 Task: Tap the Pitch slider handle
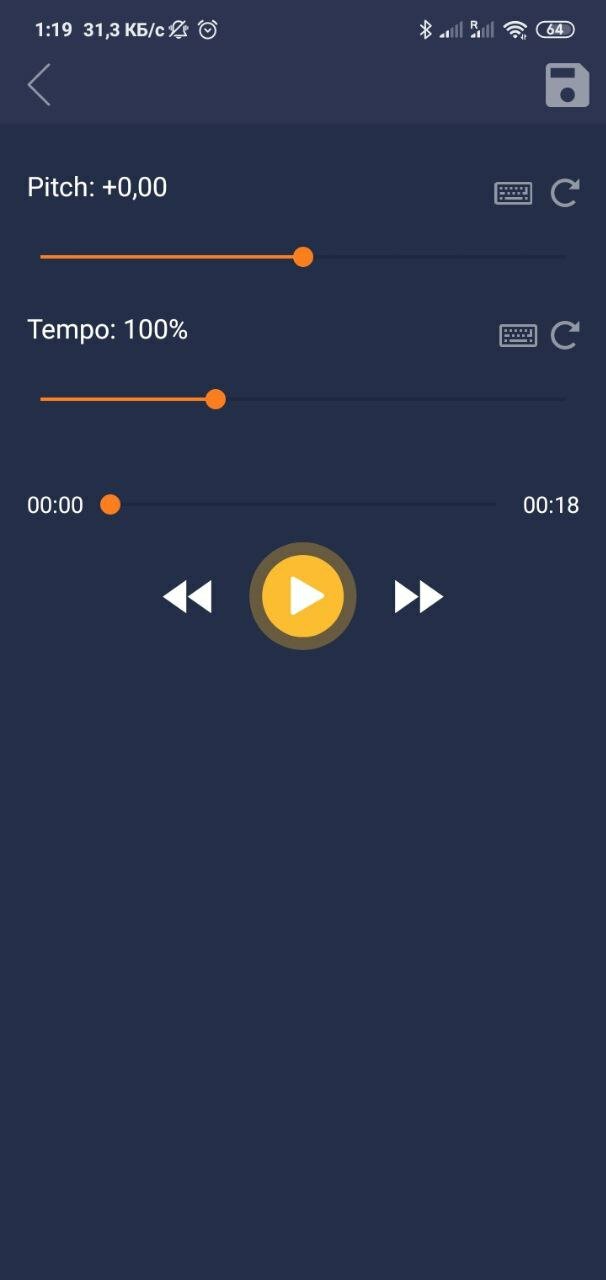[x=303, y=257]
